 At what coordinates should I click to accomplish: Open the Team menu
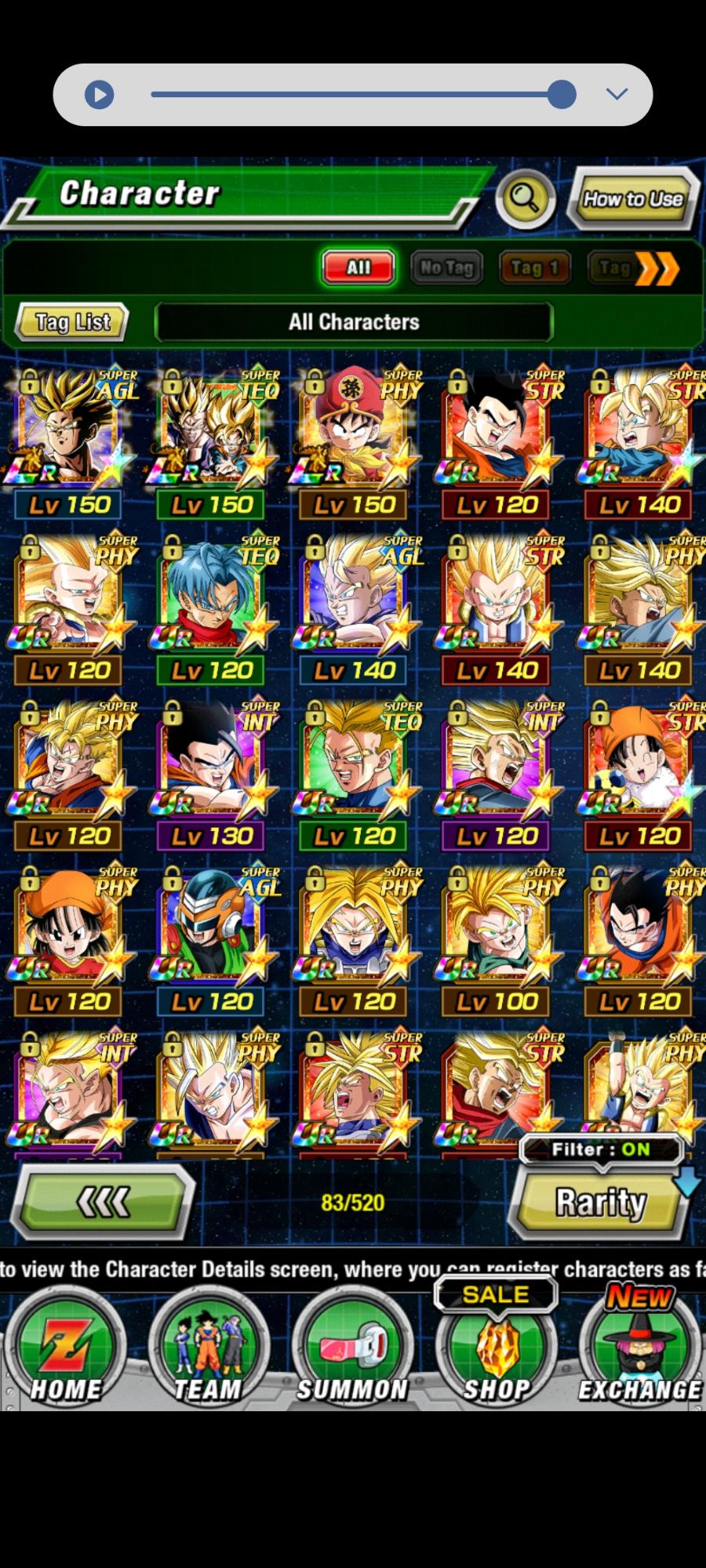coord(209,1350)
